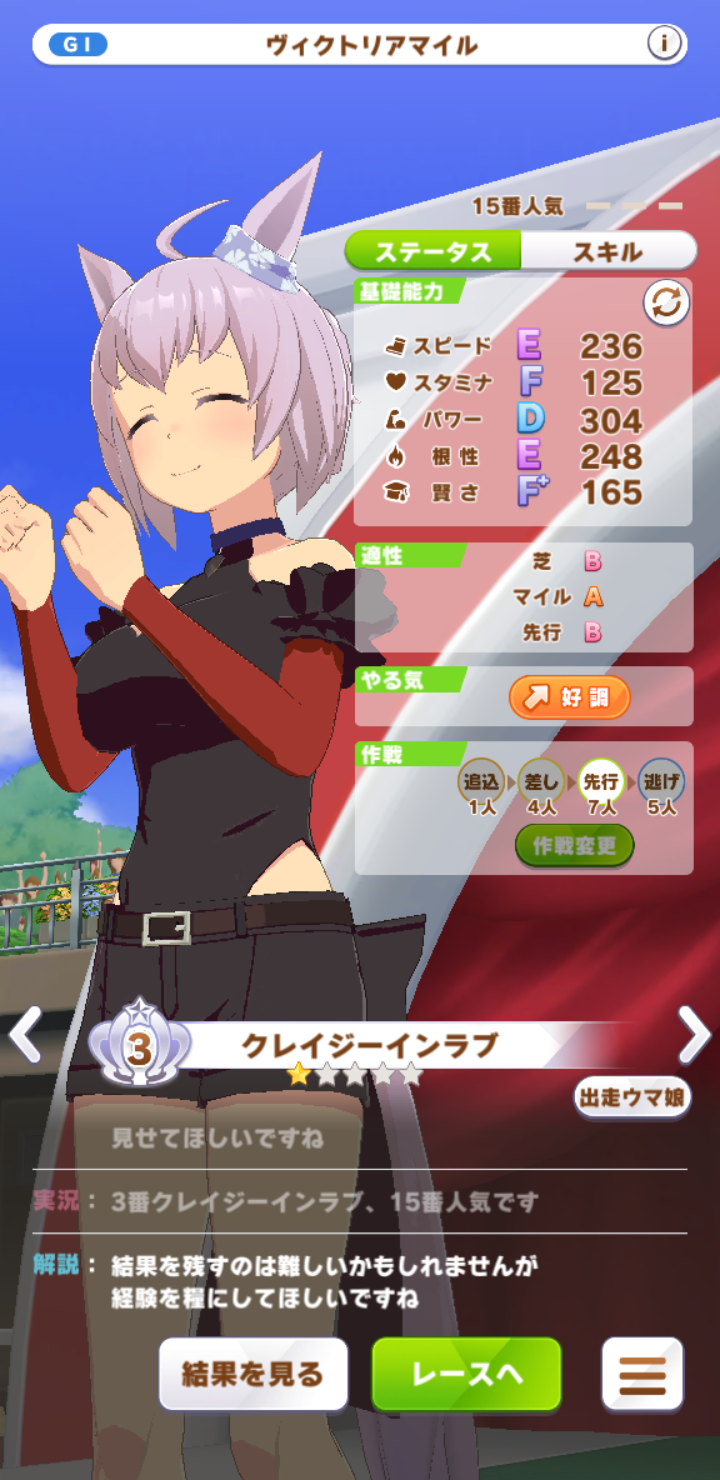
Task: Tap the 作戦変更 strategy change button
Action: (574, 846)
